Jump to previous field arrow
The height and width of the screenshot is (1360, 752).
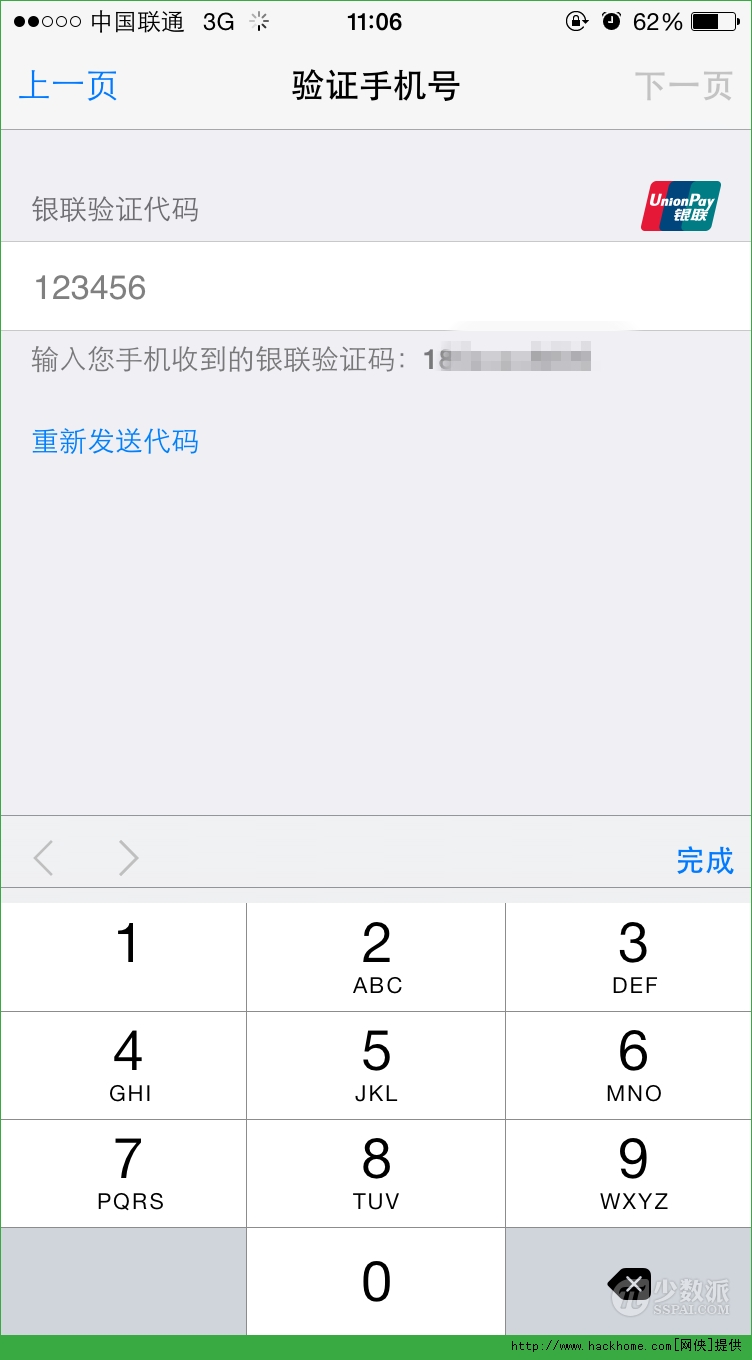point(43,858)
